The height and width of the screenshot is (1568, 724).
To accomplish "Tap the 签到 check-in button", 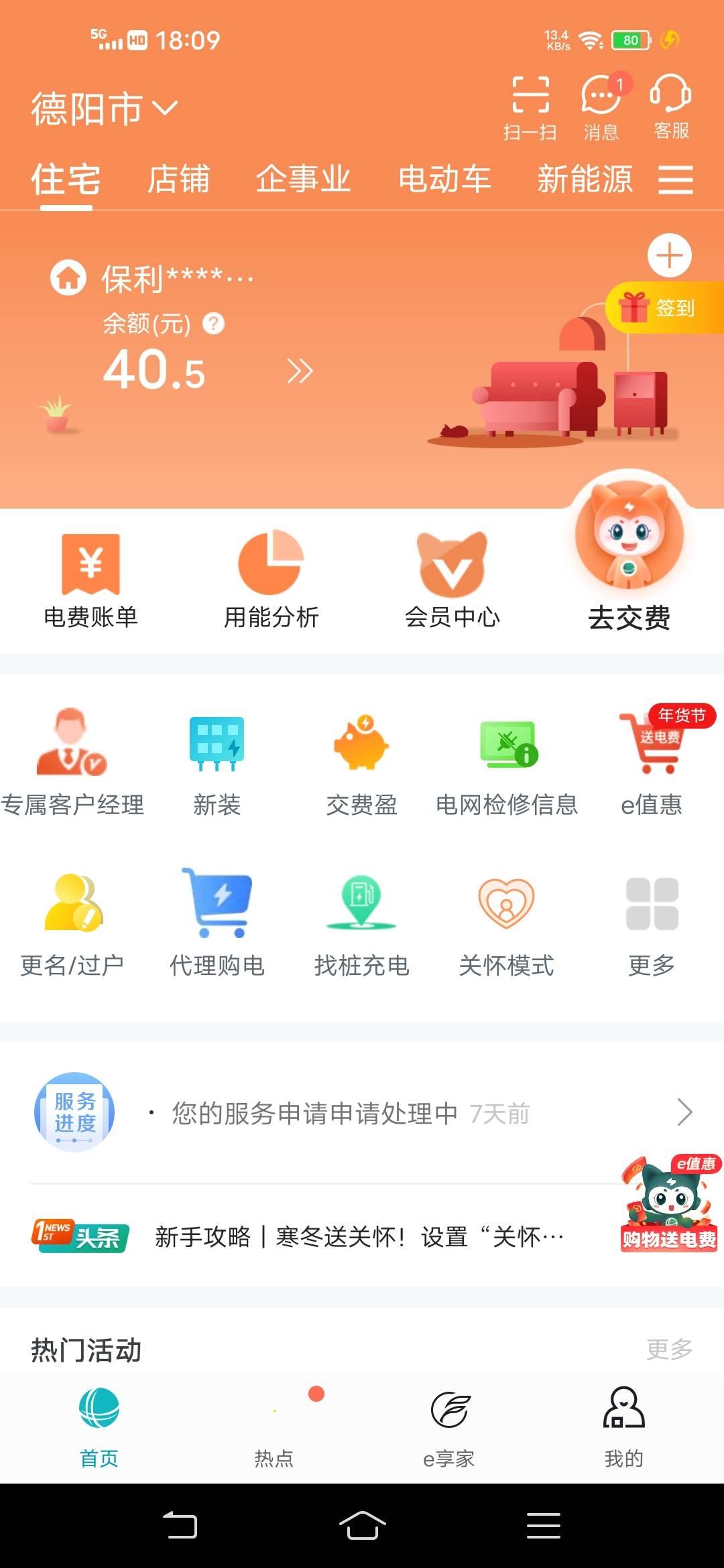I will click(x=660, y=308).
